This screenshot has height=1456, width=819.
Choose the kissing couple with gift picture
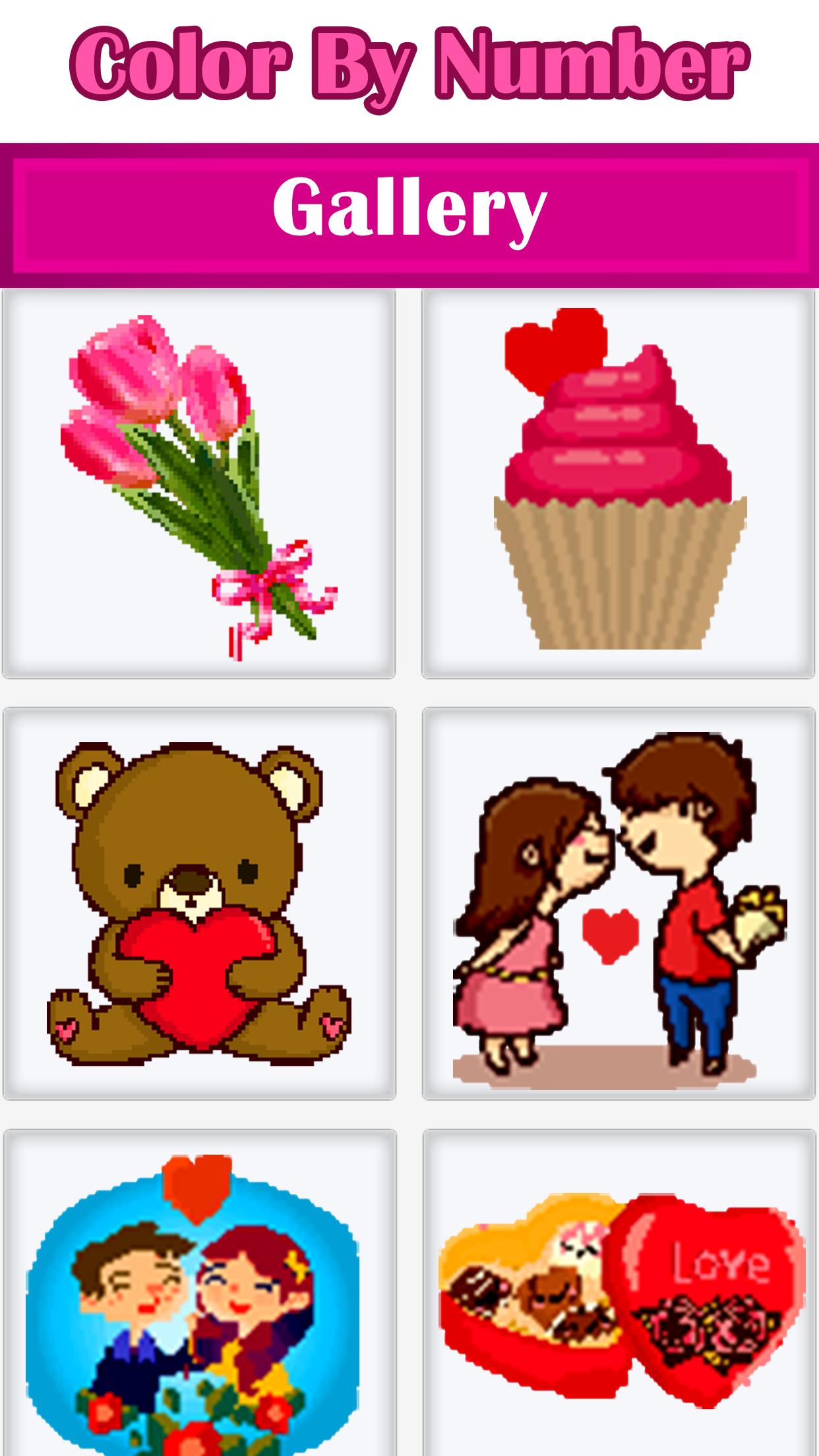619,904
